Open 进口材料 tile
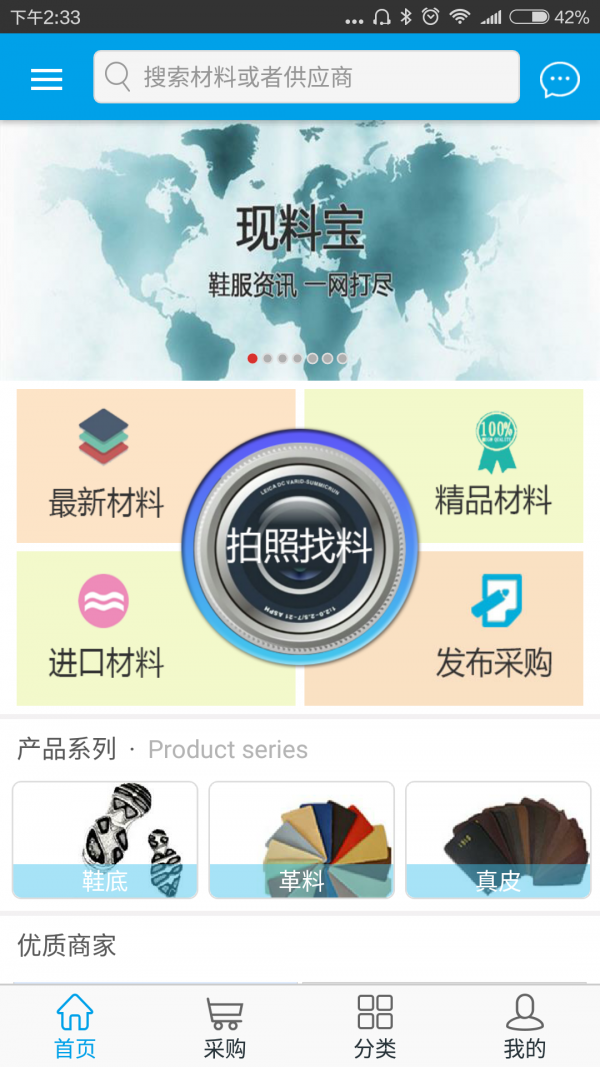The height and width of the screenshot is (1067, 600). pyautogui.click(x=100, y=630)
